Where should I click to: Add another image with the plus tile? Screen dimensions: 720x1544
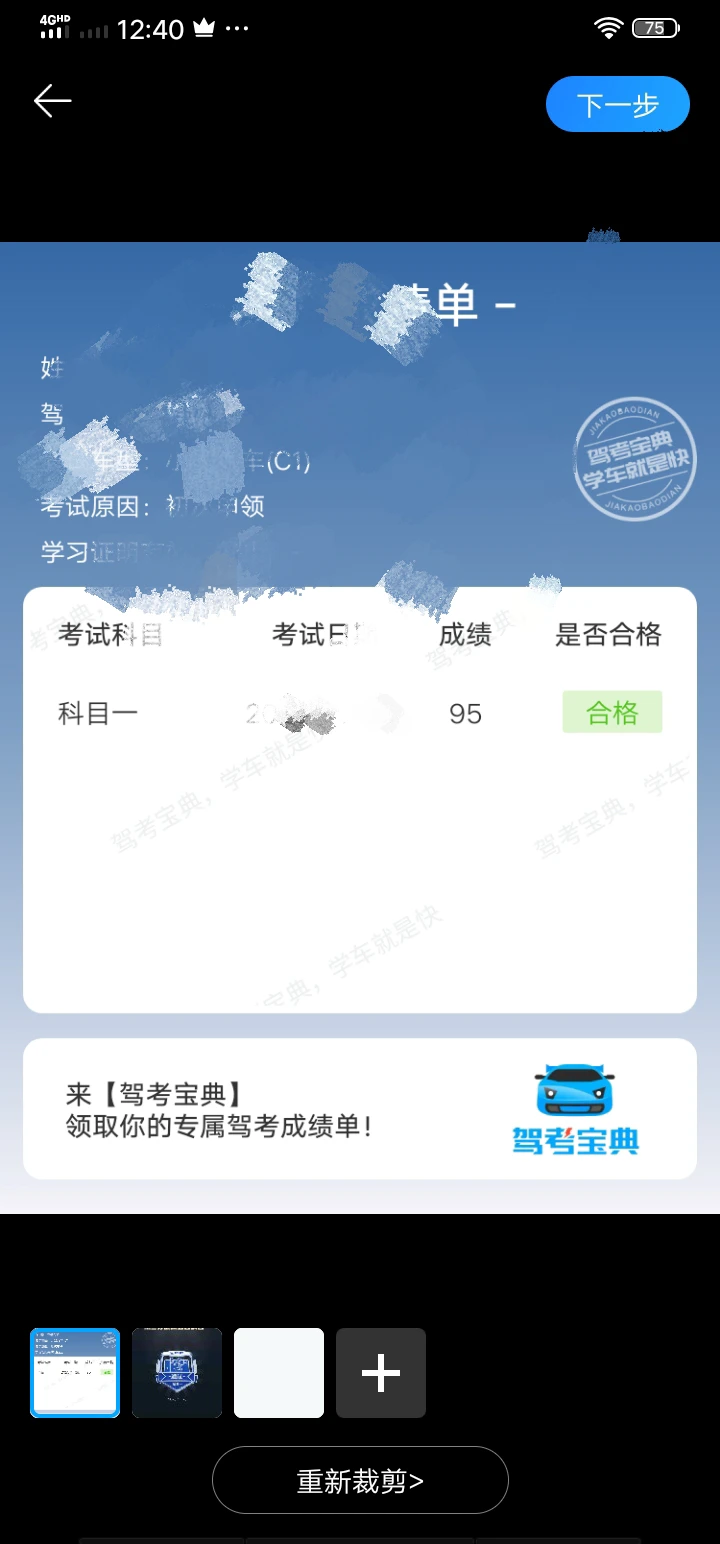point(381,1373)
